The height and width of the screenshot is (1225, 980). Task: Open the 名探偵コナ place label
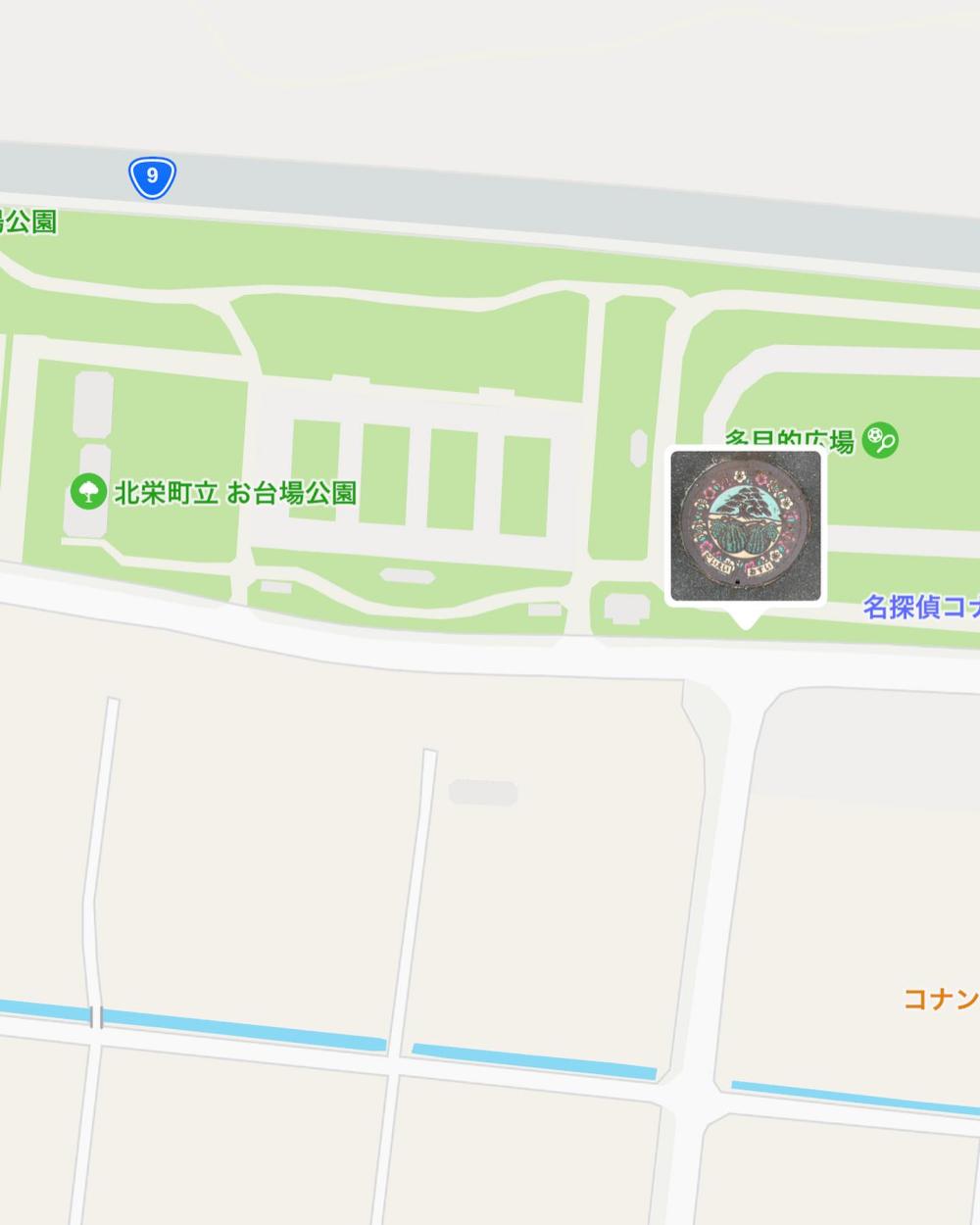[921, 607]
